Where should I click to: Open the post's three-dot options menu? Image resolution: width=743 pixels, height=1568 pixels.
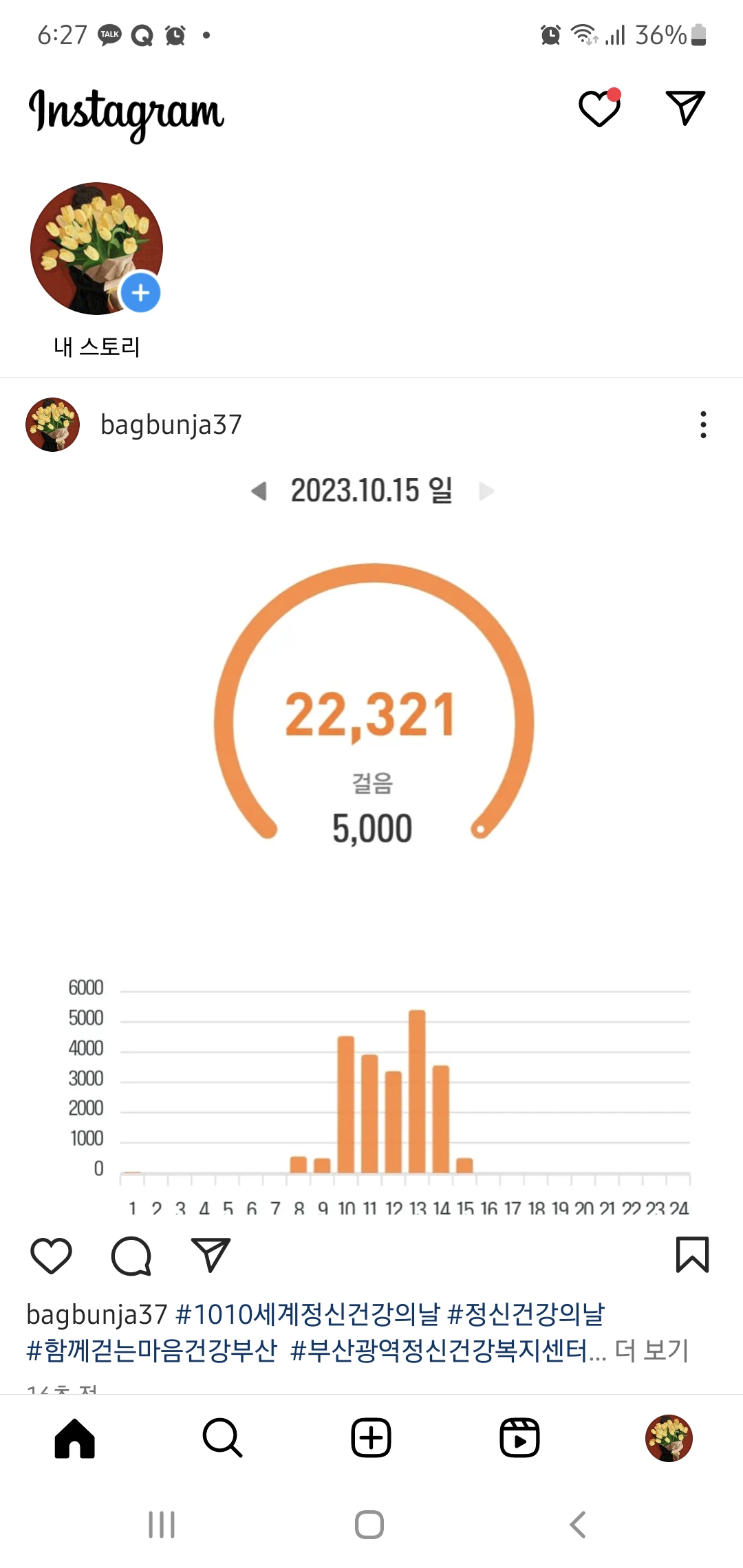coord(702,425)
